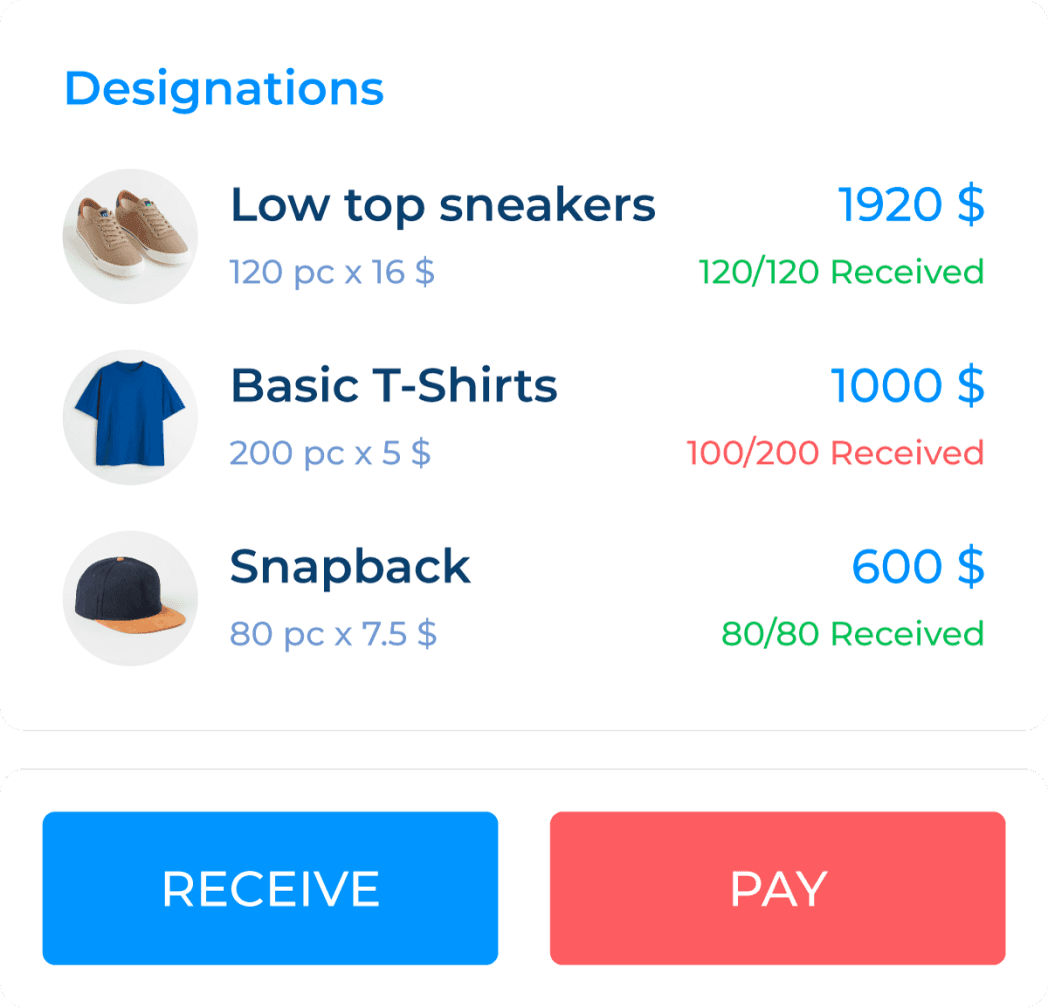Tap the red PAY button

[x=777, y=888]
